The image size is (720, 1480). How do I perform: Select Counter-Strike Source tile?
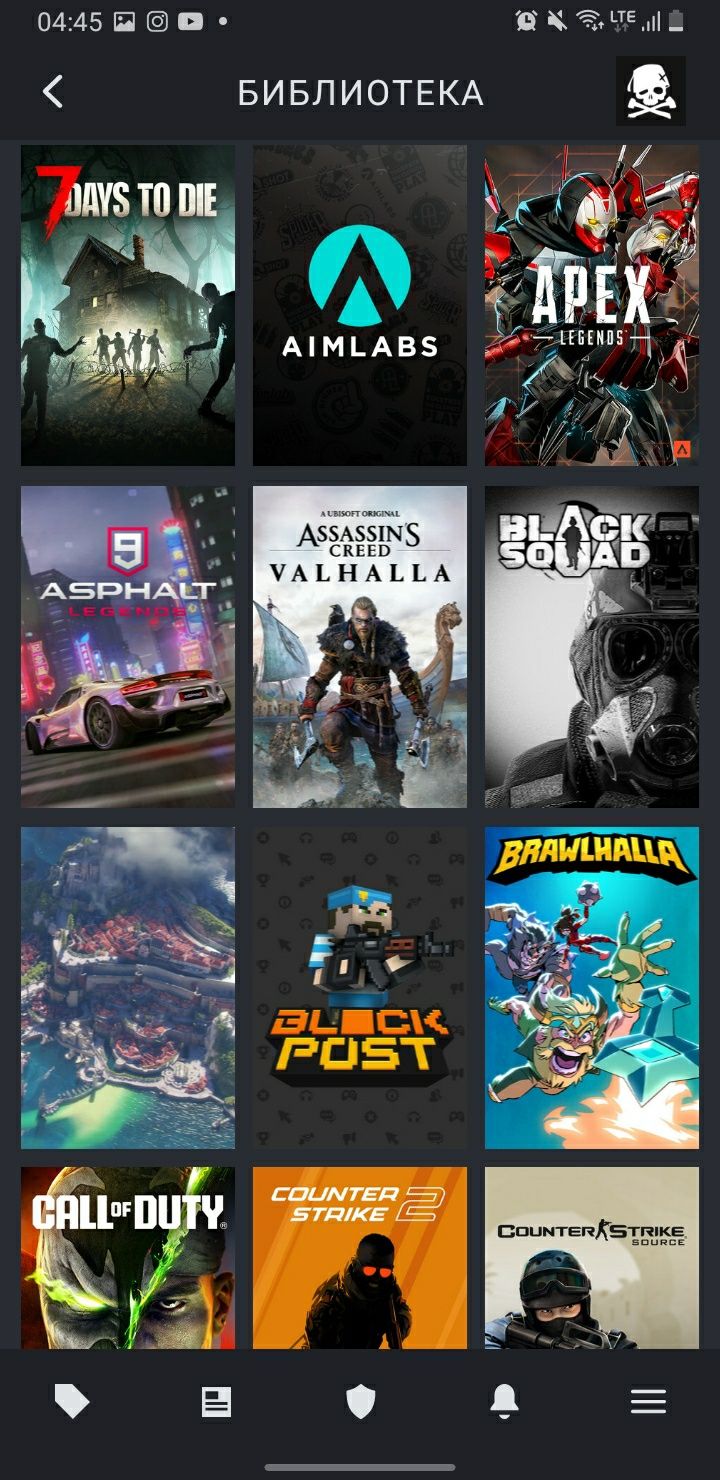pos(592,1257)
